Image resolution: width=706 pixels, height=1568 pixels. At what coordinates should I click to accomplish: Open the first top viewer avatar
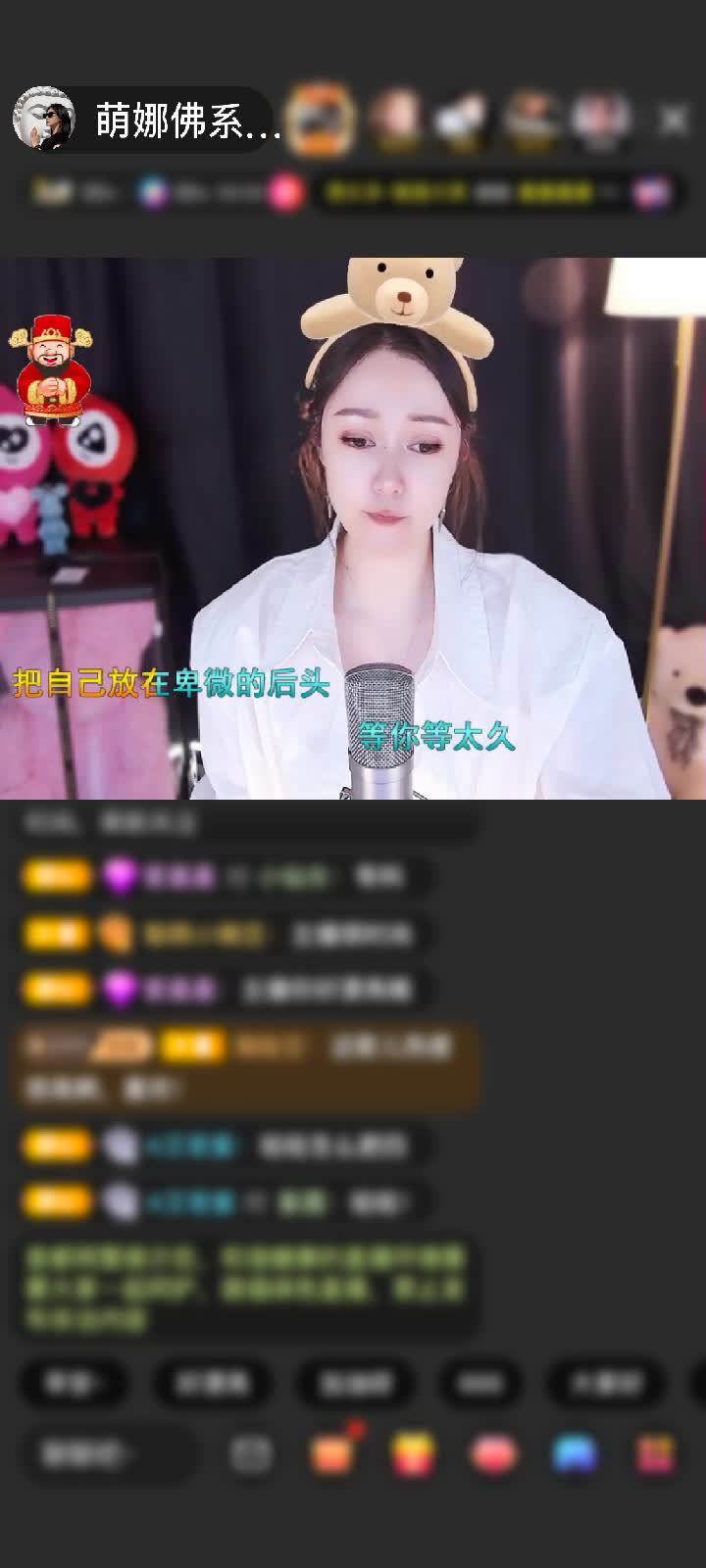(x=320, y=120)
